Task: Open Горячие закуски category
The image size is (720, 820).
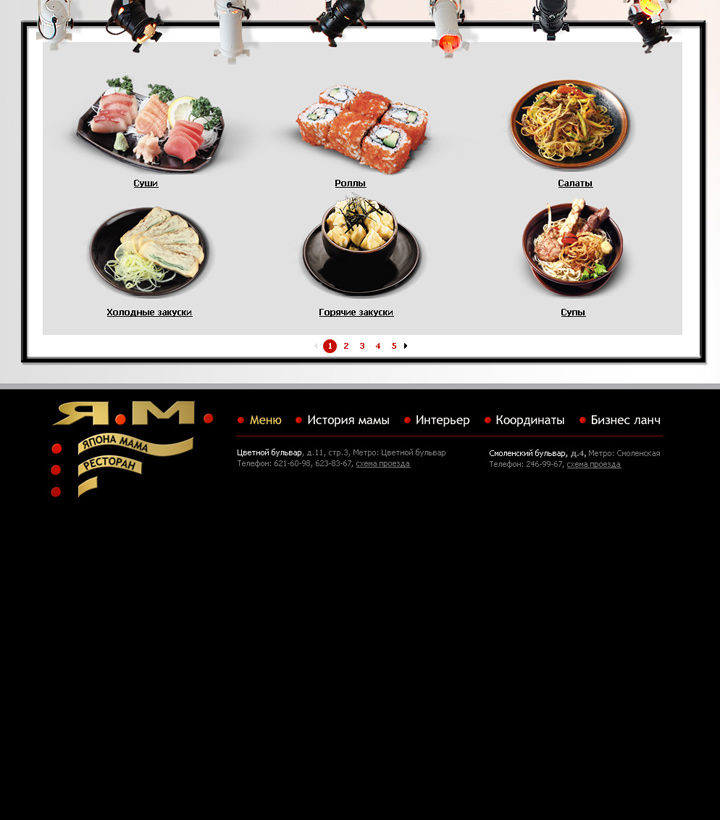Action: [x=356, y=313]
